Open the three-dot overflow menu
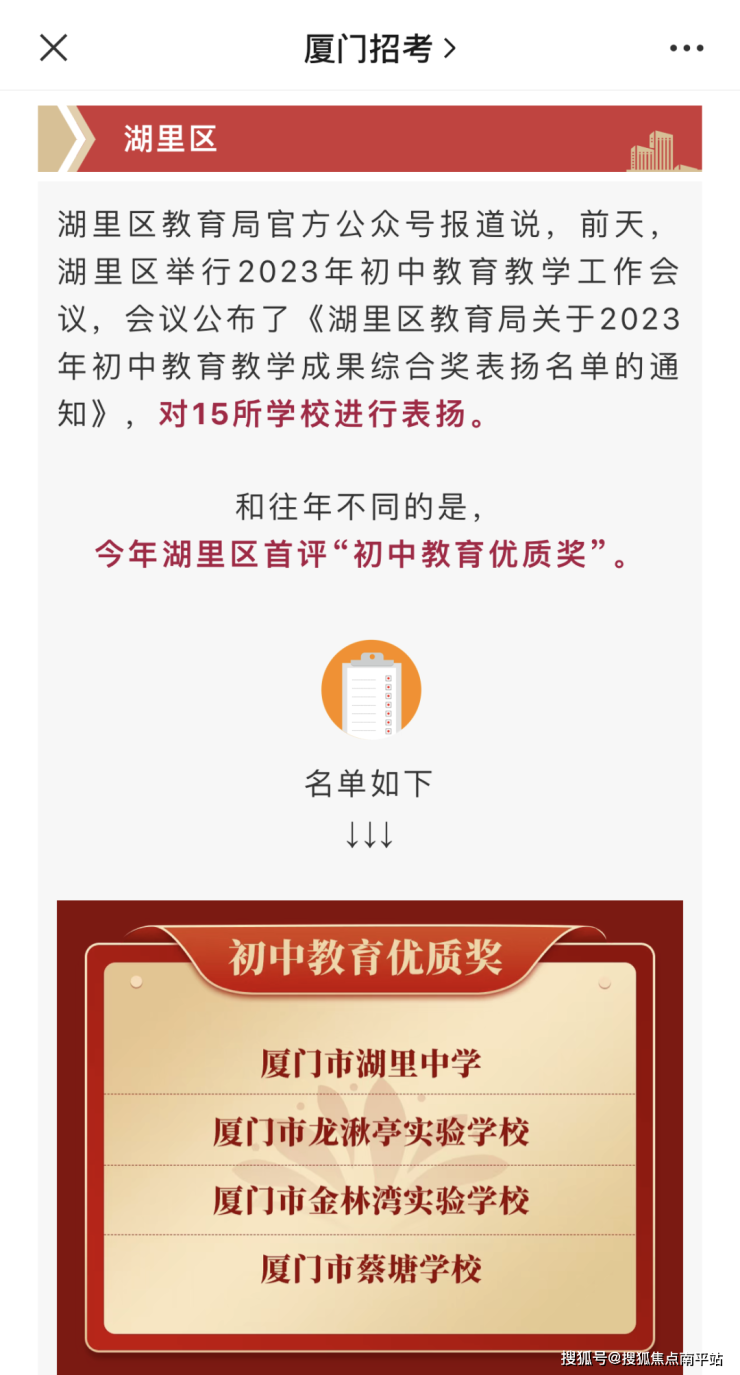This screenshot has width=740, height=1375. coord(687,48)
